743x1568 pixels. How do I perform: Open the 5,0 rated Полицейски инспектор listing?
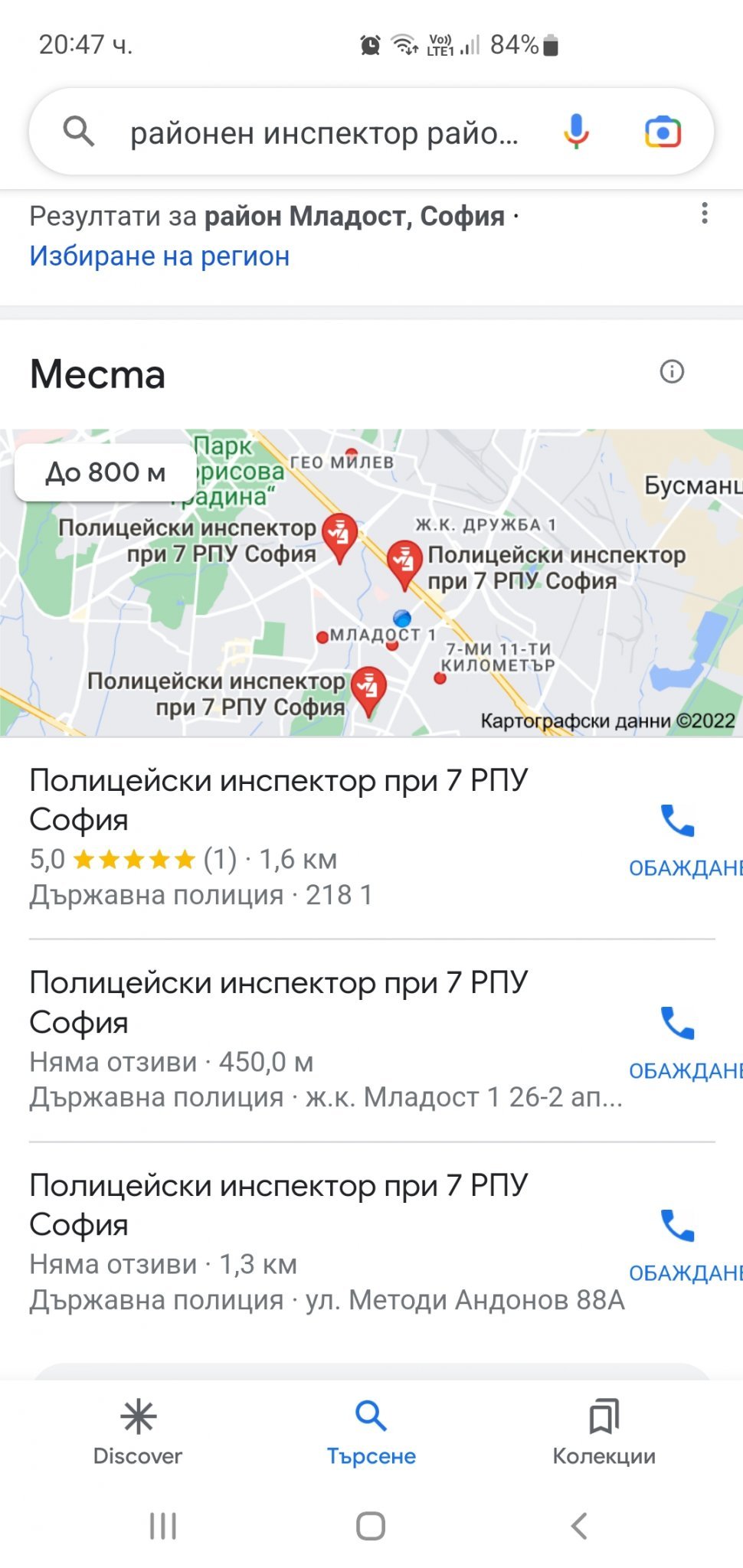pyautogui.click(x=326, y=837)
